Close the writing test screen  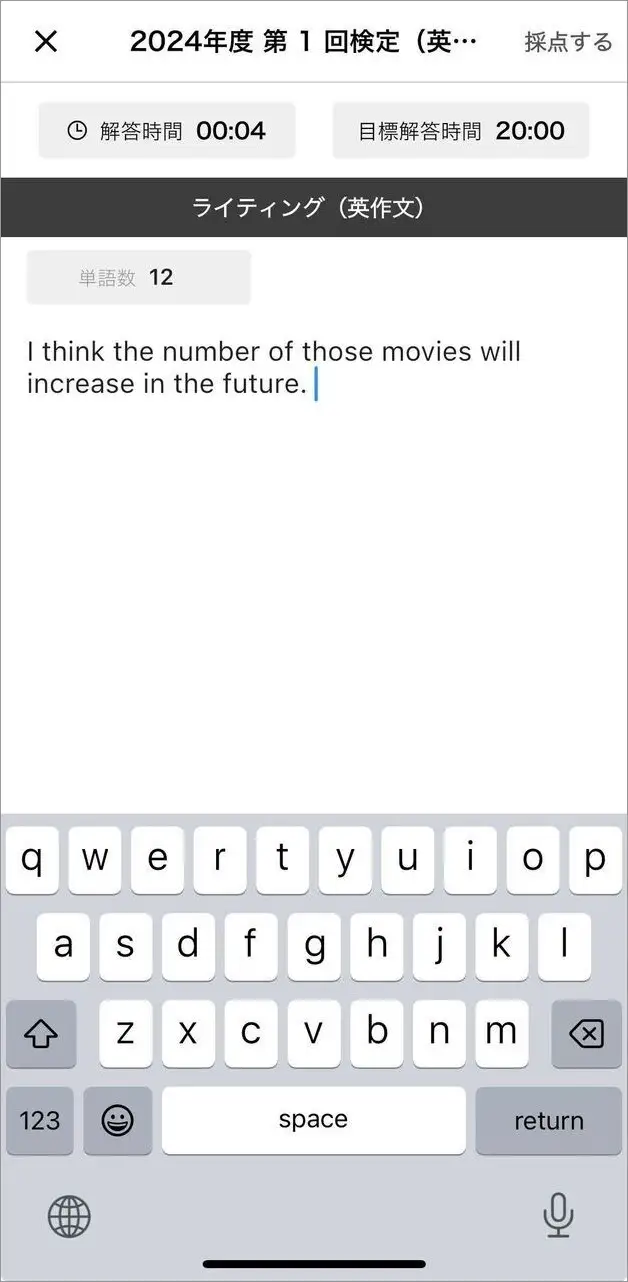pos(46,41)
